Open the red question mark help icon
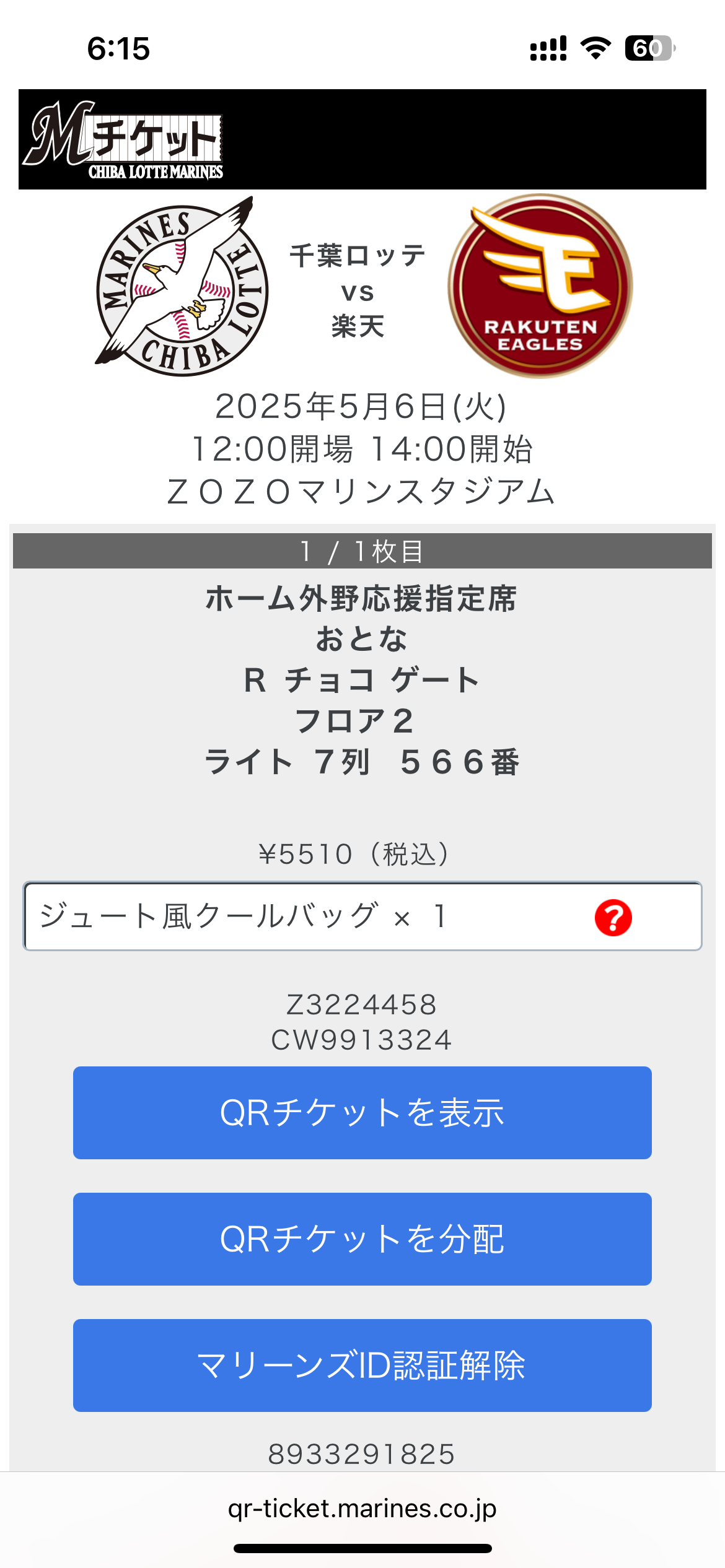Screen dimensions: 725x1568 coord(613,917)
